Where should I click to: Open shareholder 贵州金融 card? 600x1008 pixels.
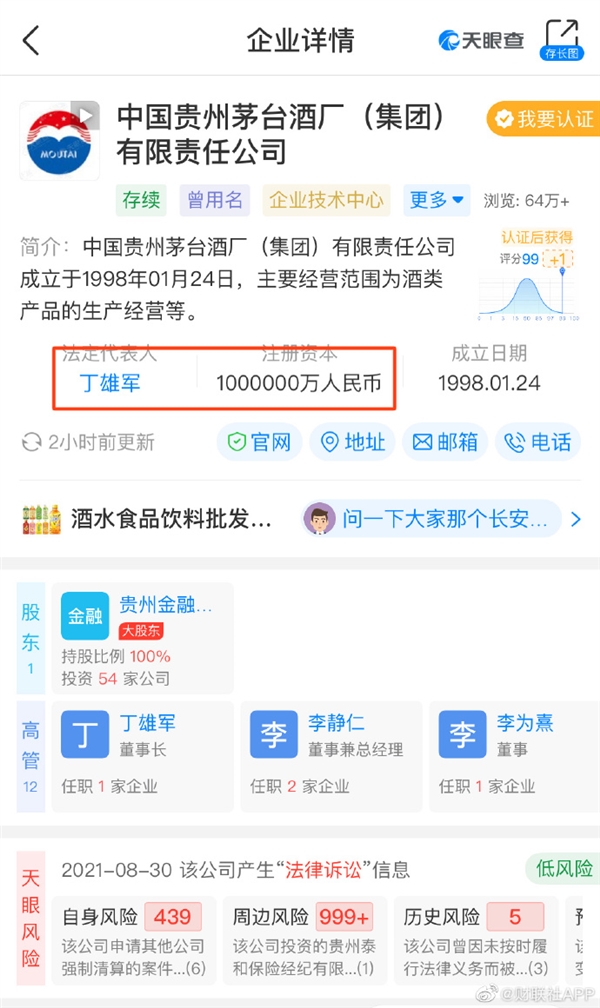[x=143, y=638]
